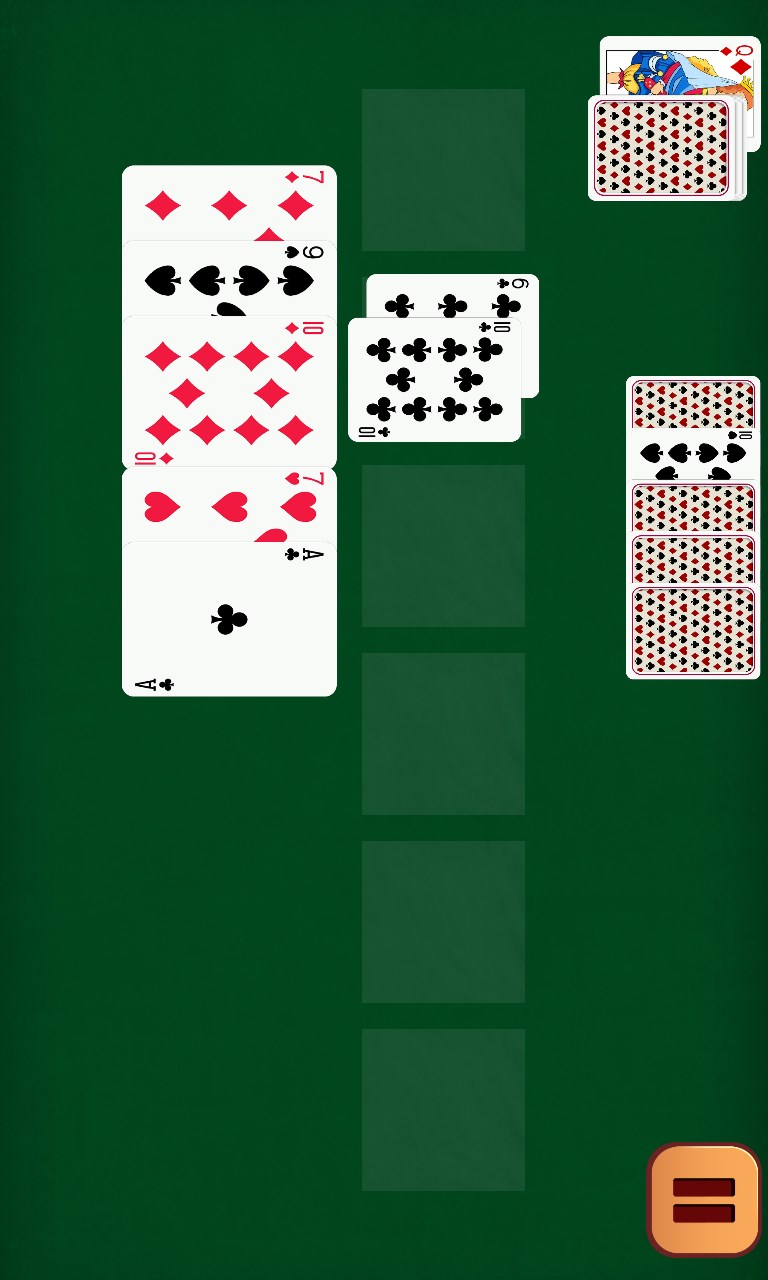Draw a card from the face-down stock
Image resolution: width=768 pixels, height=1280 pixels.
[x=662, y=148]
